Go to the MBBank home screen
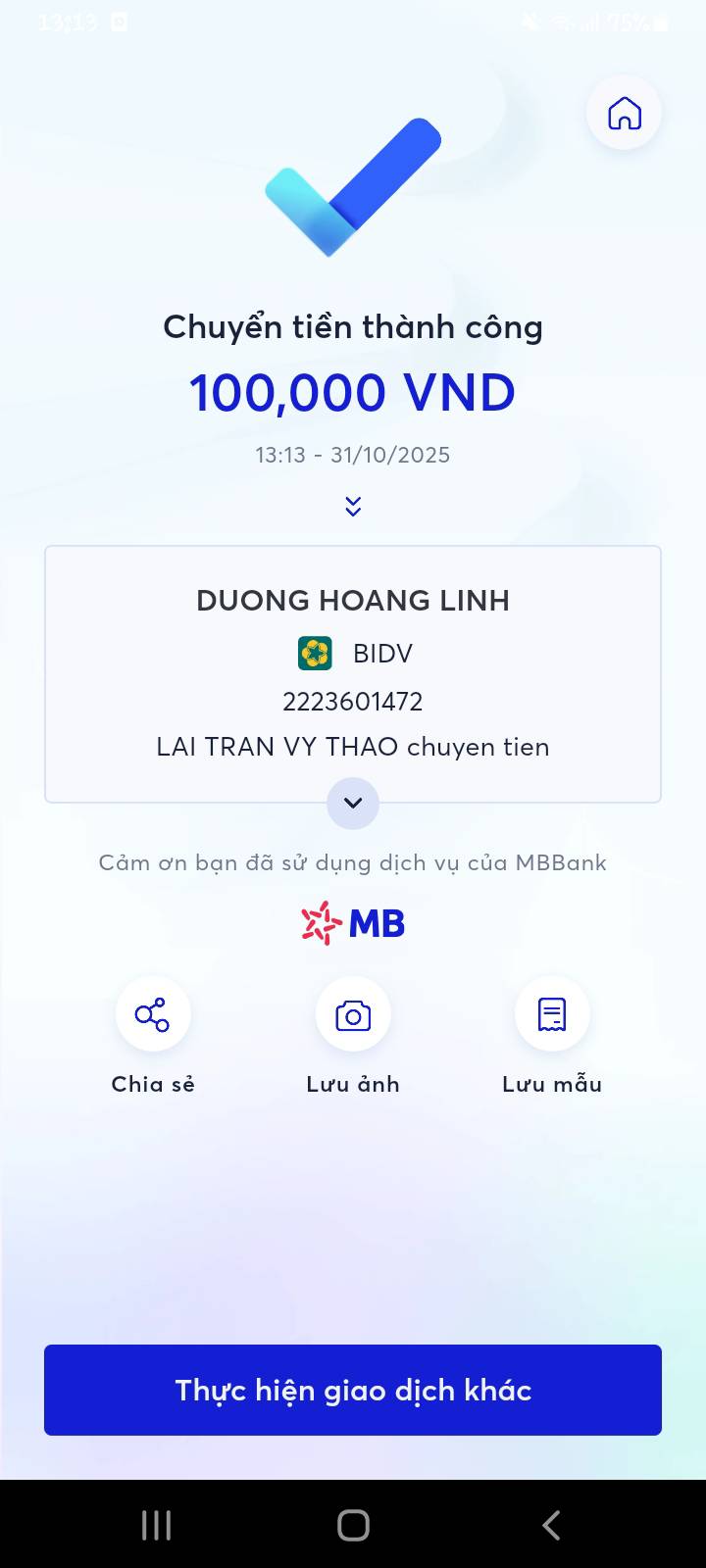706x1568 pixels. click(x=624, y=113)
